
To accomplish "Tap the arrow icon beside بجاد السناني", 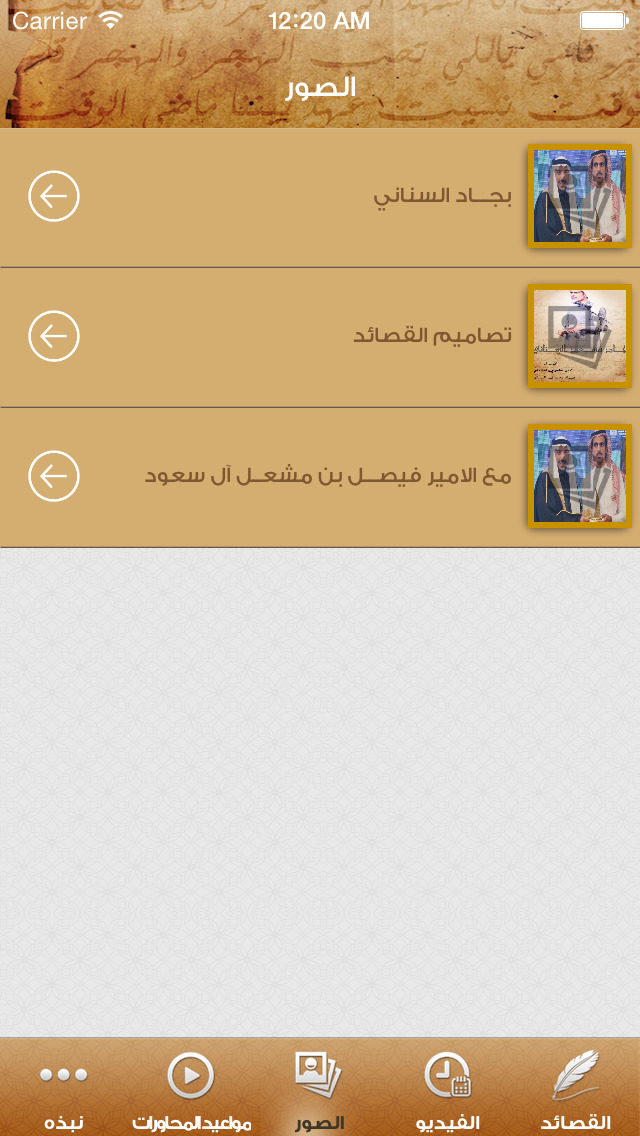I will (54, 196).
